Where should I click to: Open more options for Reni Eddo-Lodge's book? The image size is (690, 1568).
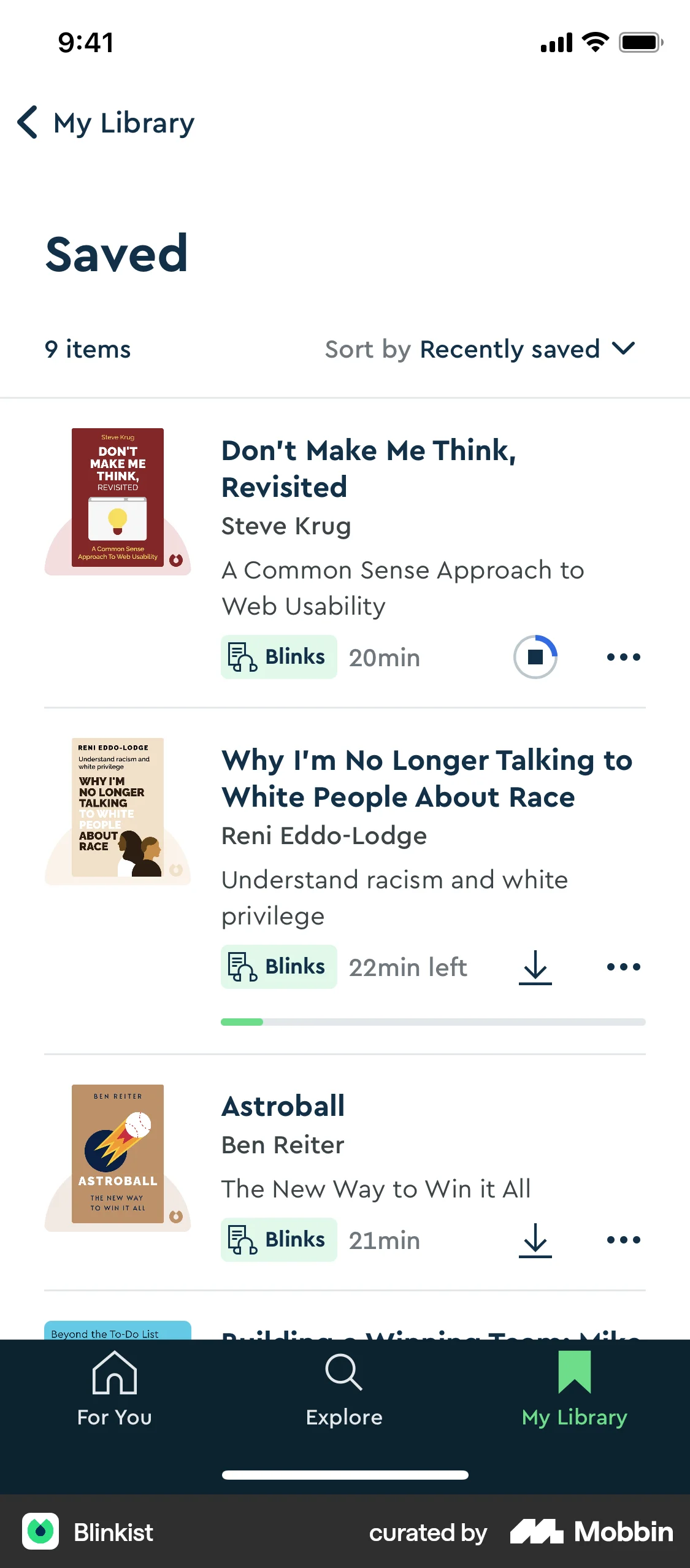tap(623, 967)
